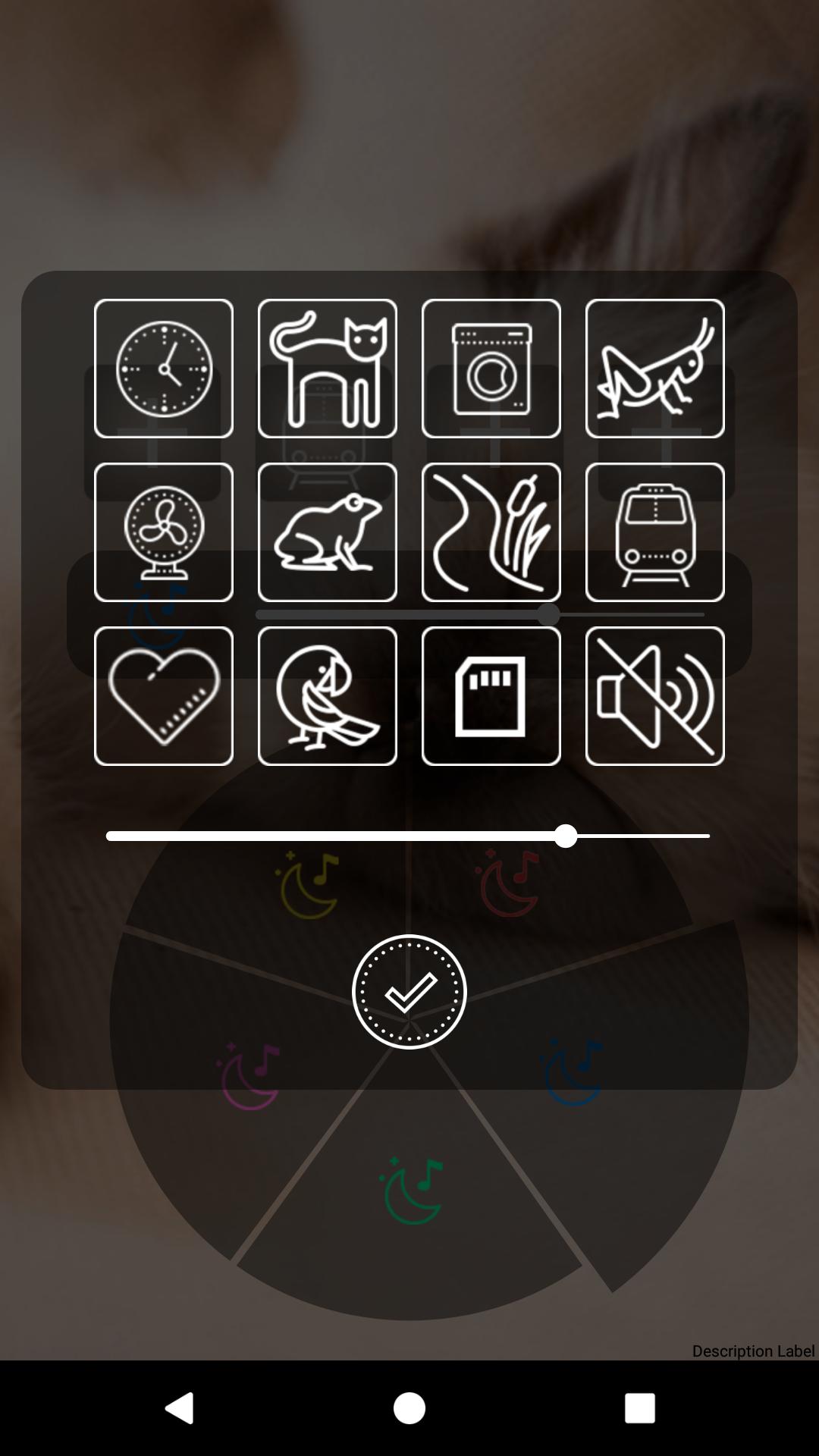
Task: Go back using the navigation bar
Action: coord(180,1408)
